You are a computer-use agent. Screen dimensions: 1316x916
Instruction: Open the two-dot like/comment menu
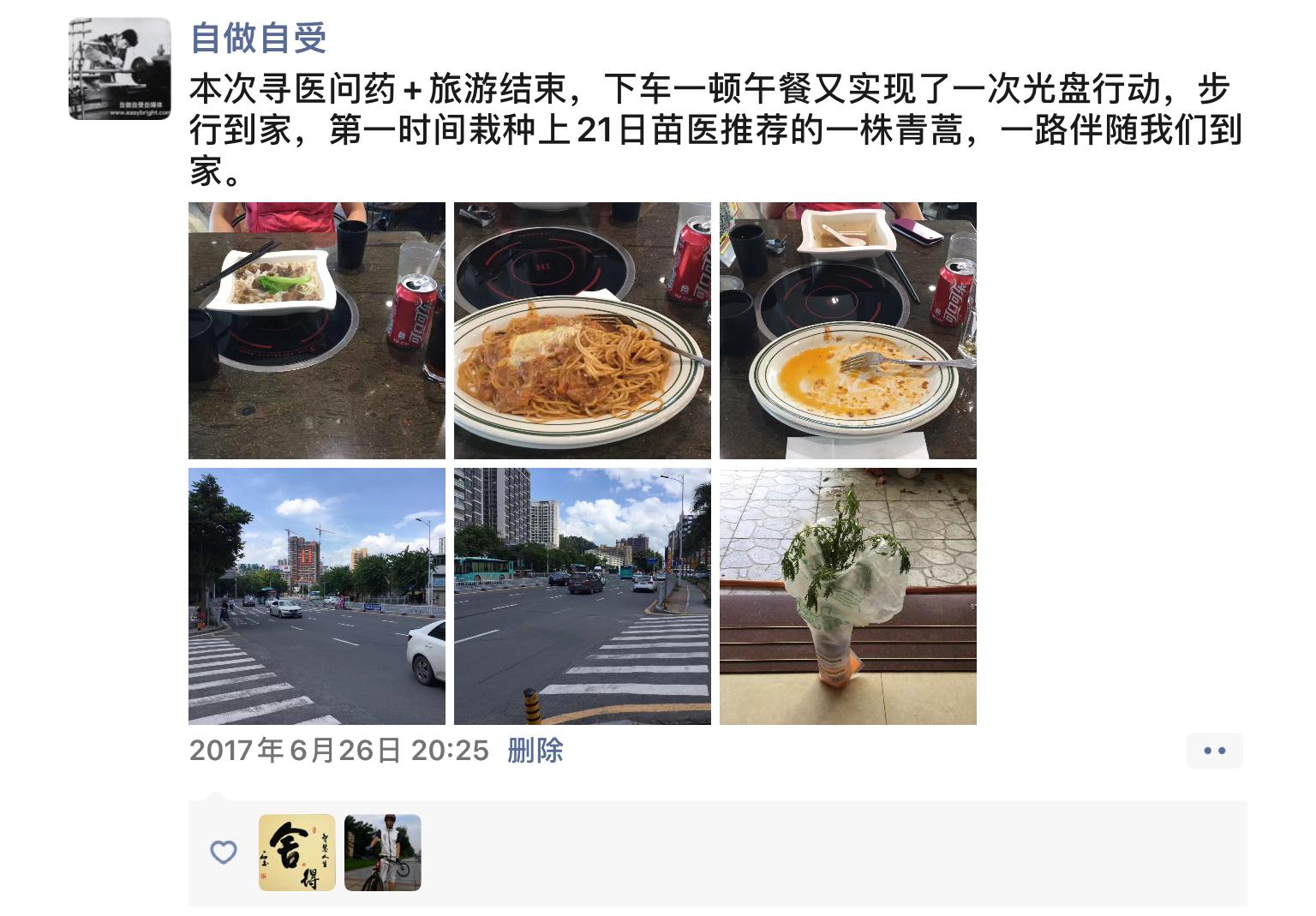(x=1214, y=751)
